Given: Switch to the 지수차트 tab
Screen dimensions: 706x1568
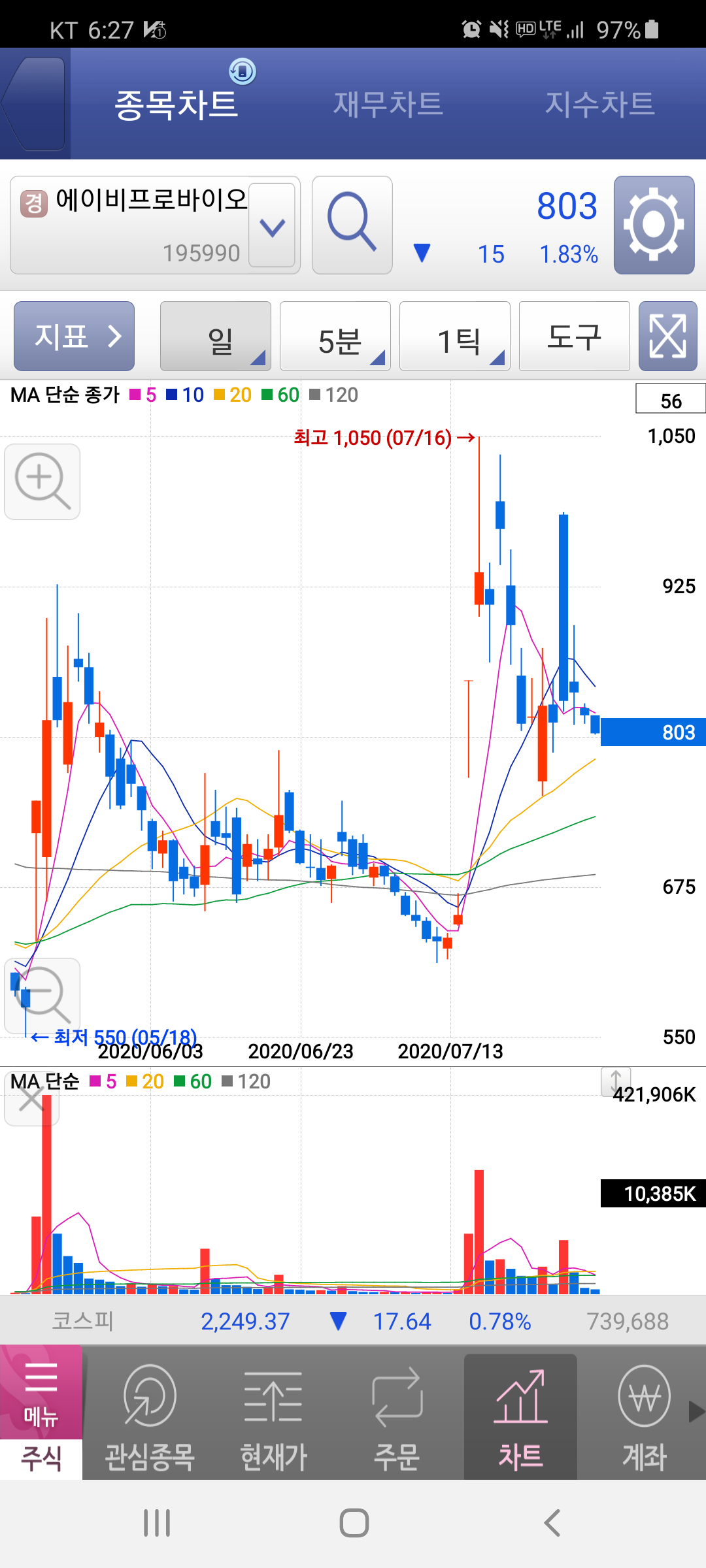Looking at the screenshot, I should (599, 105).
